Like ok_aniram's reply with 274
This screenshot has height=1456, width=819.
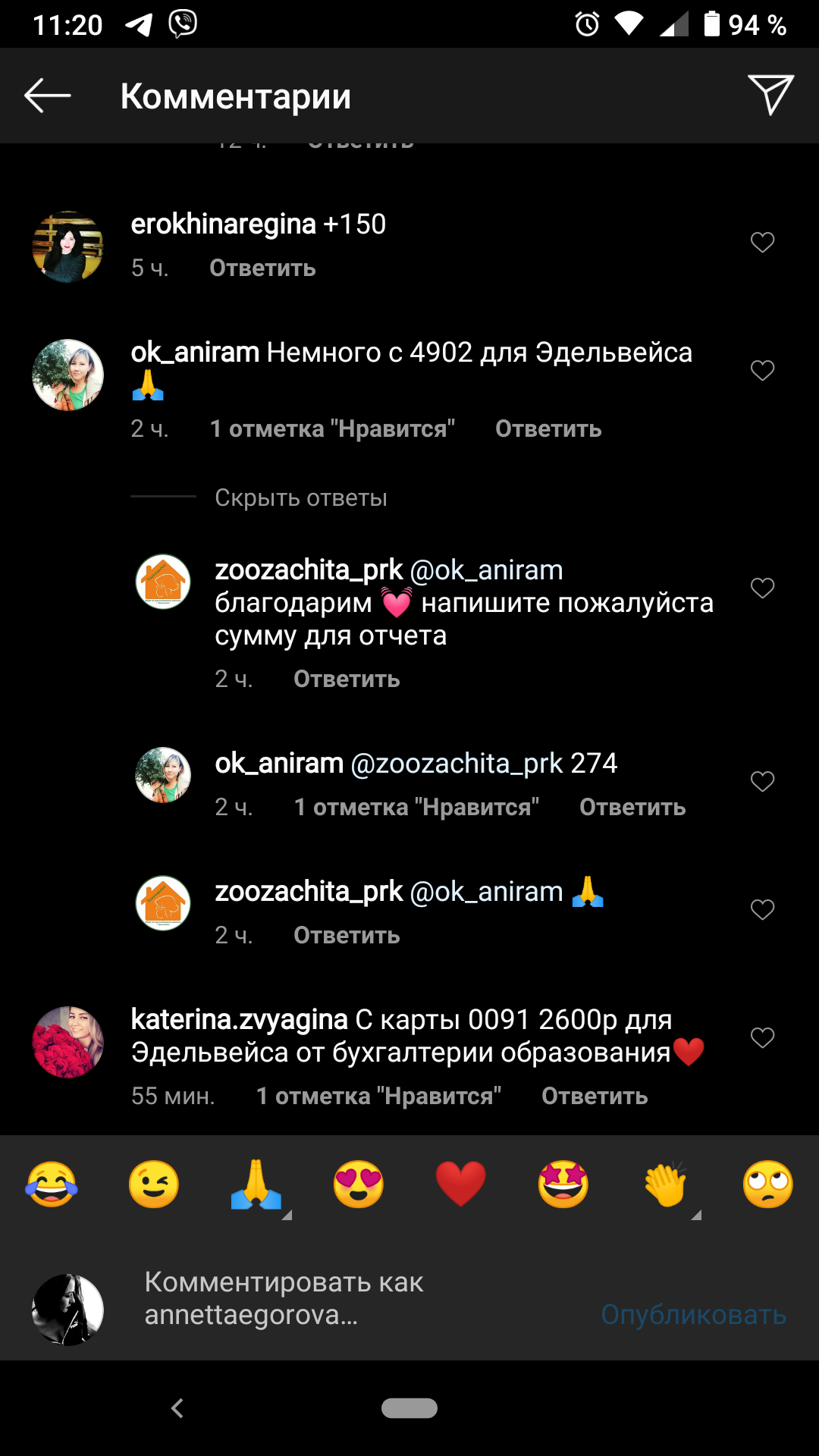[762, 781]
